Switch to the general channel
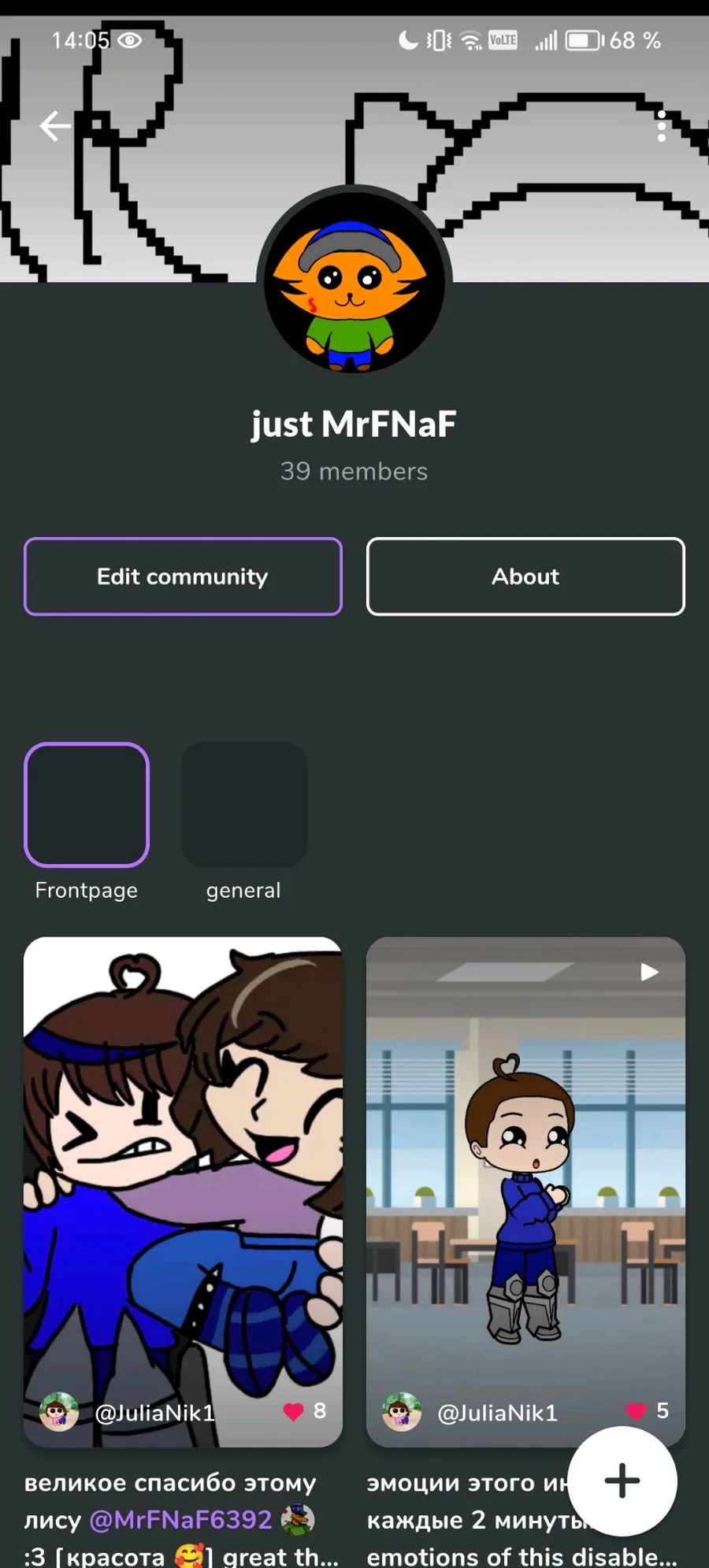Image resolution: width=709 pixels, height=1568 pixels. [244, 805]
